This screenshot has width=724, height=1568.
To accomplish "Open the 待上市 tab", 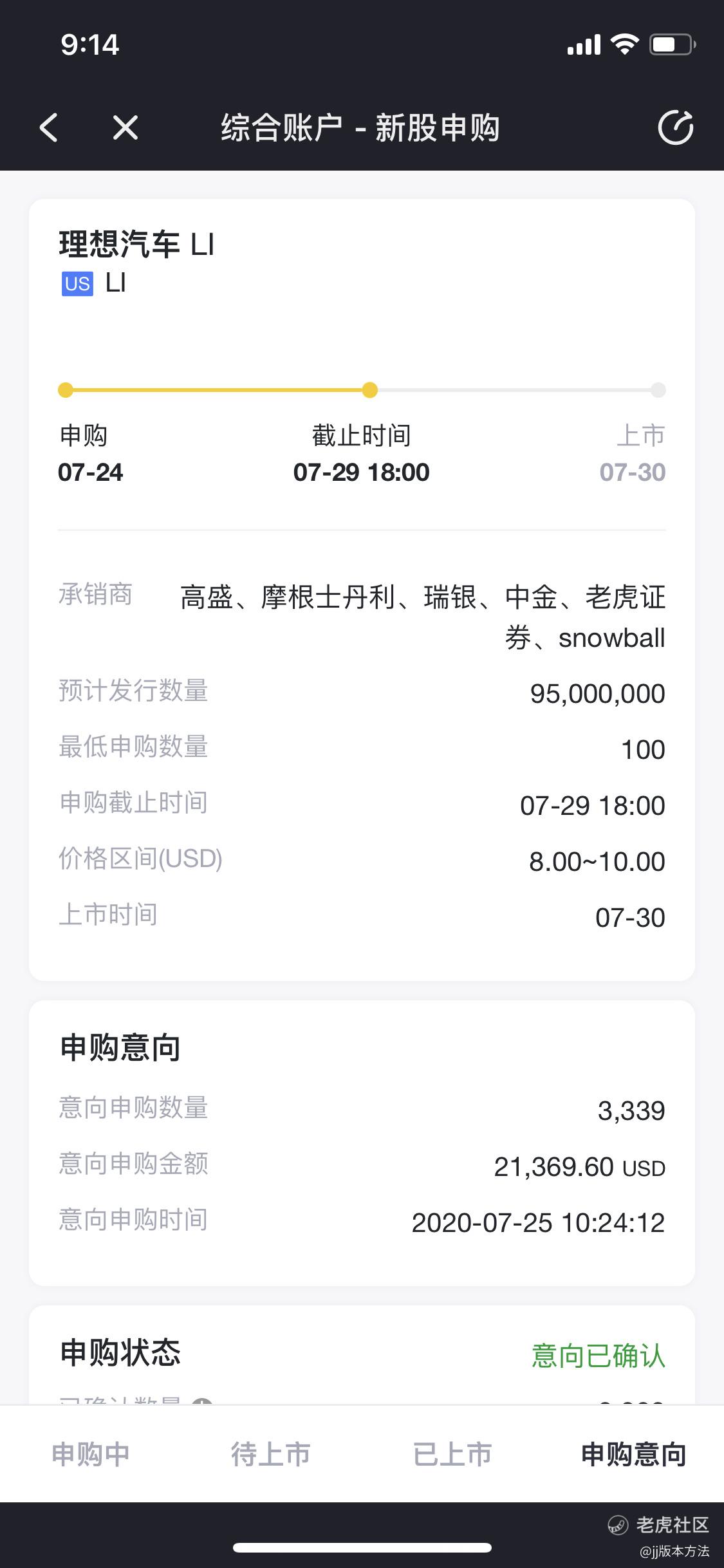I will 271,1455.
